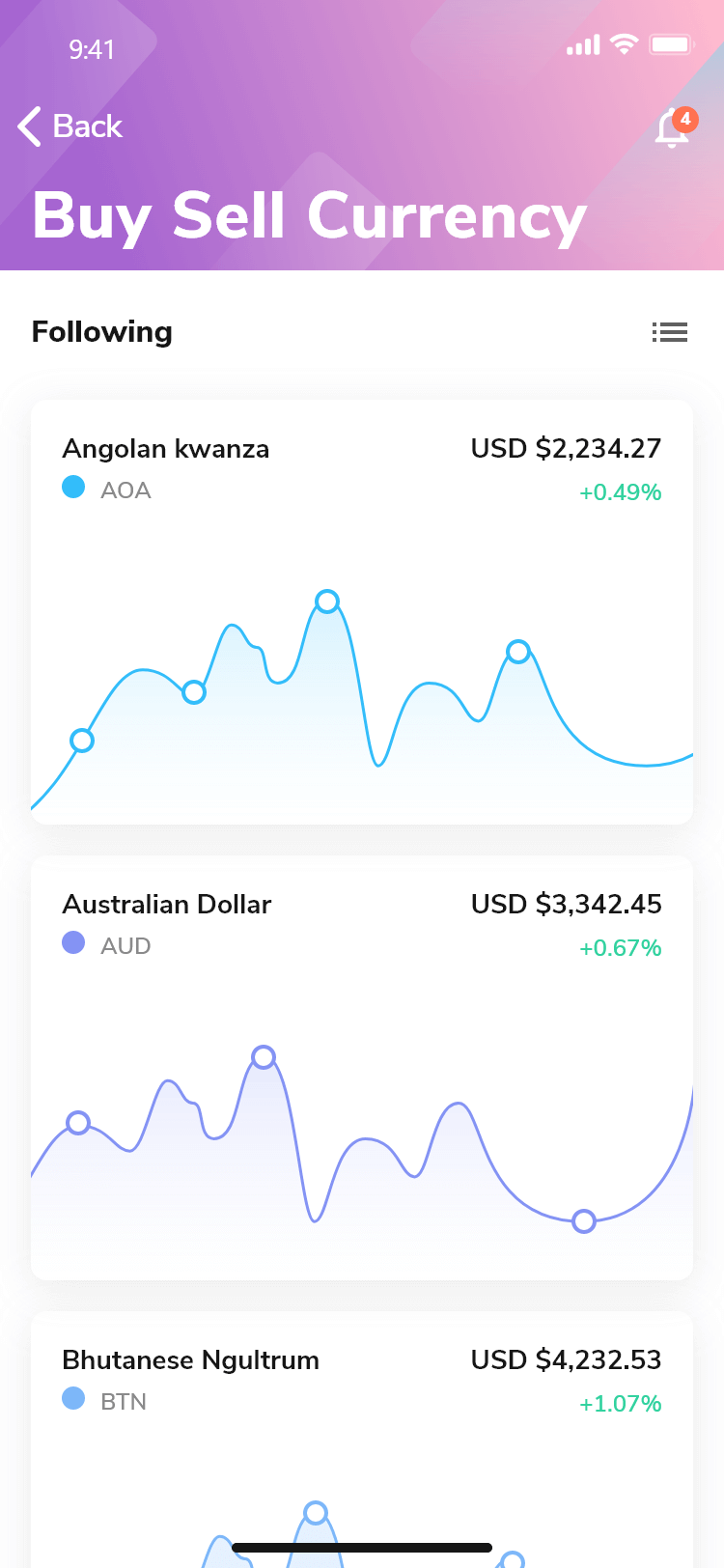The image size is (724, 1568).
Task: Go back using the Back link
Action: [87, 126]
